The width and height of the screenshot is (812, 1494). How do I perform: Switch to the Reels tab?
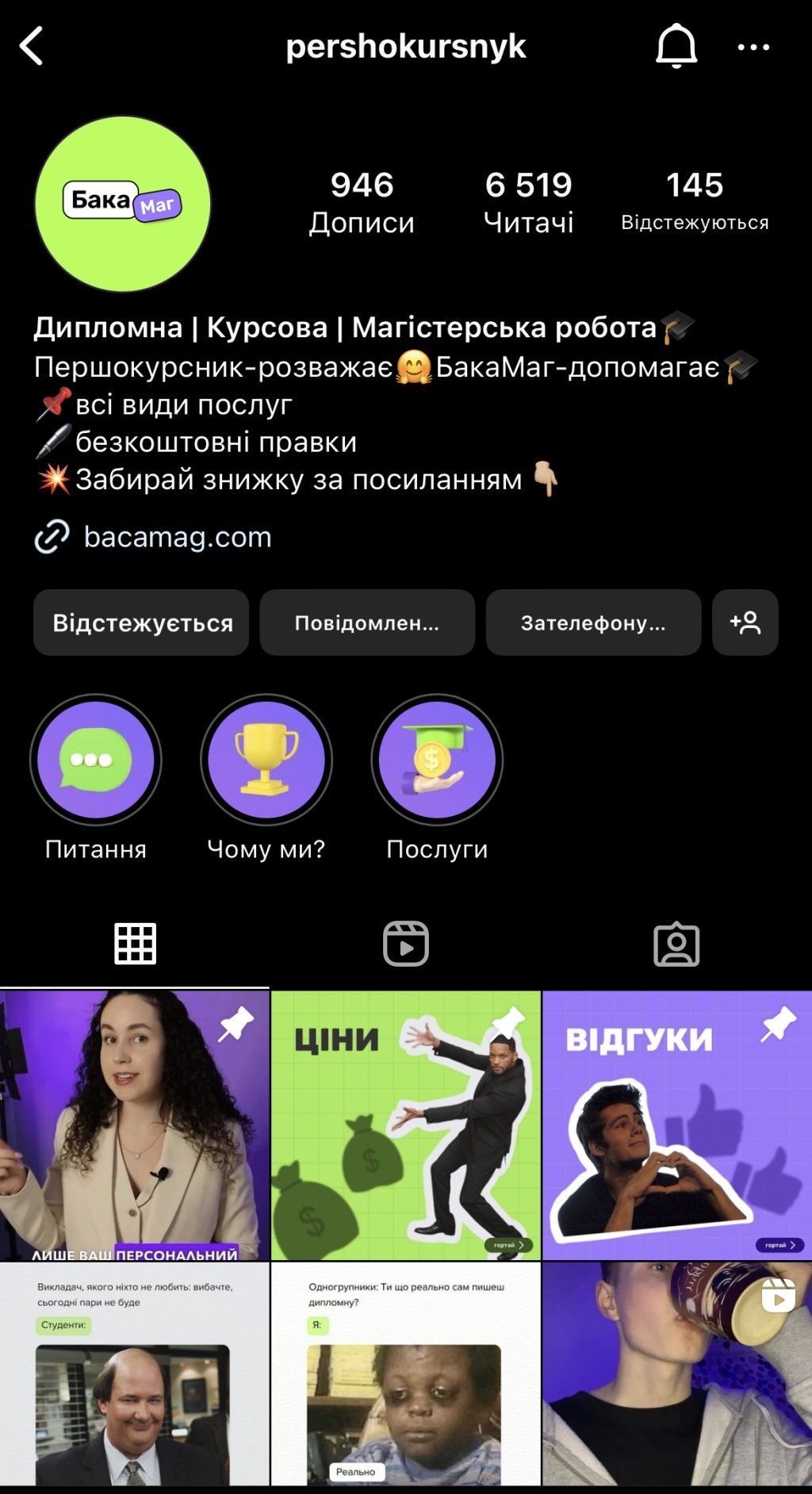(406, 944)
